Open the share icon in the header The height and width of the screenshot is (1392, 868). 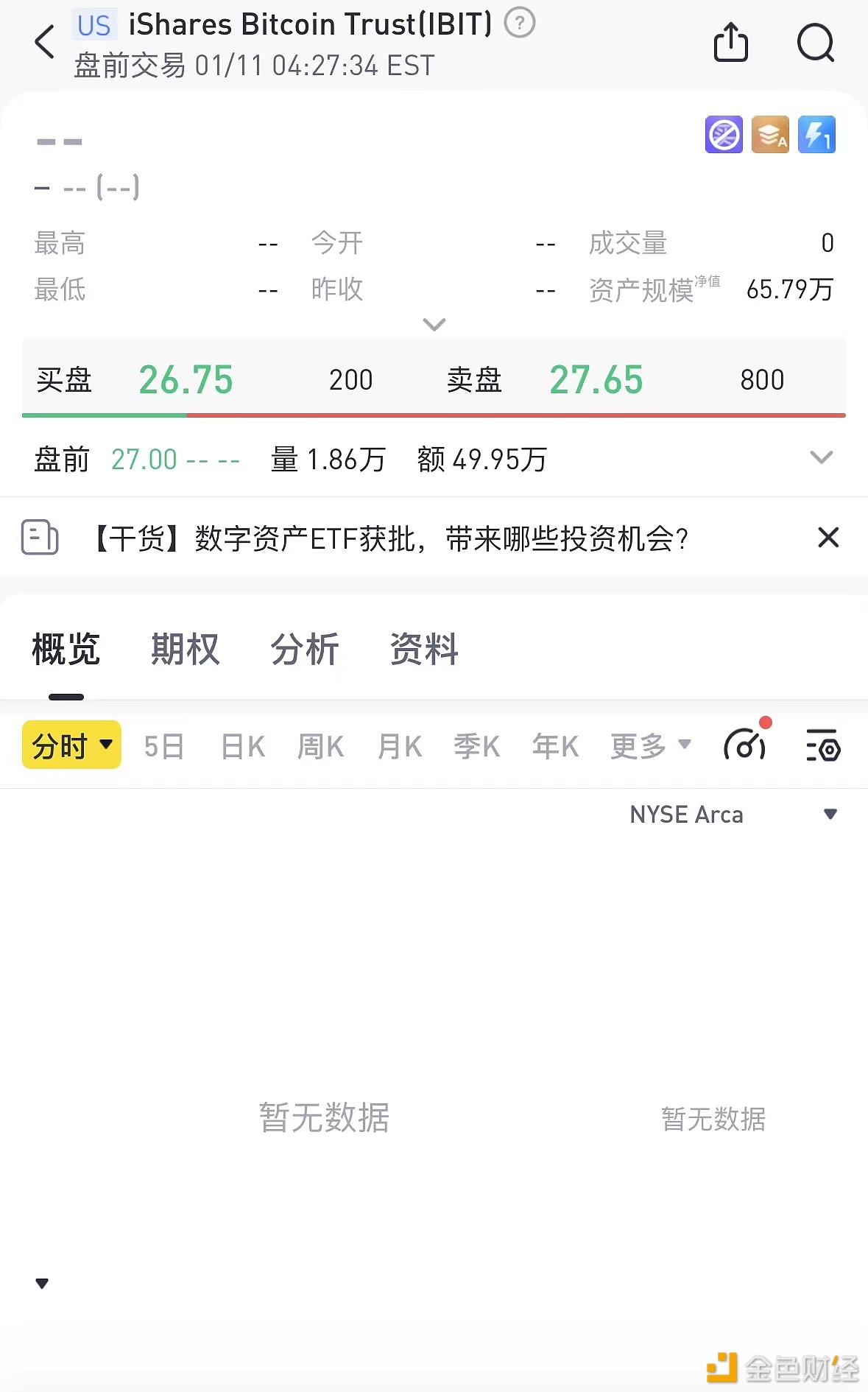point(730,43)
